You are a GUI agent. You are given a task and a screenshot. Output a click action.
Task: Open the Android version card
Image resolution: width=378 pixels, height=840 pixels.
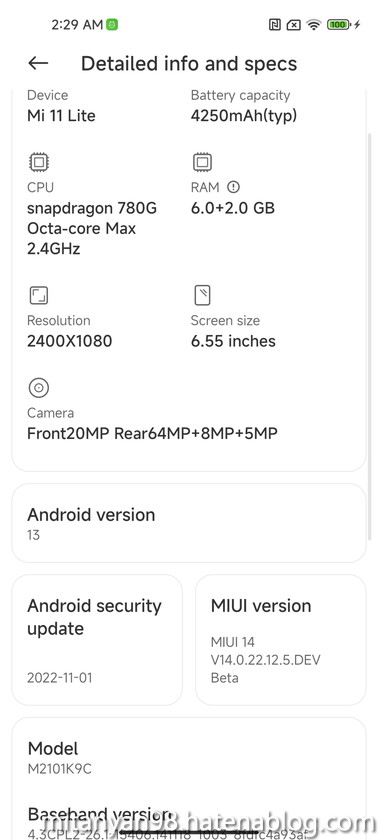188,523
